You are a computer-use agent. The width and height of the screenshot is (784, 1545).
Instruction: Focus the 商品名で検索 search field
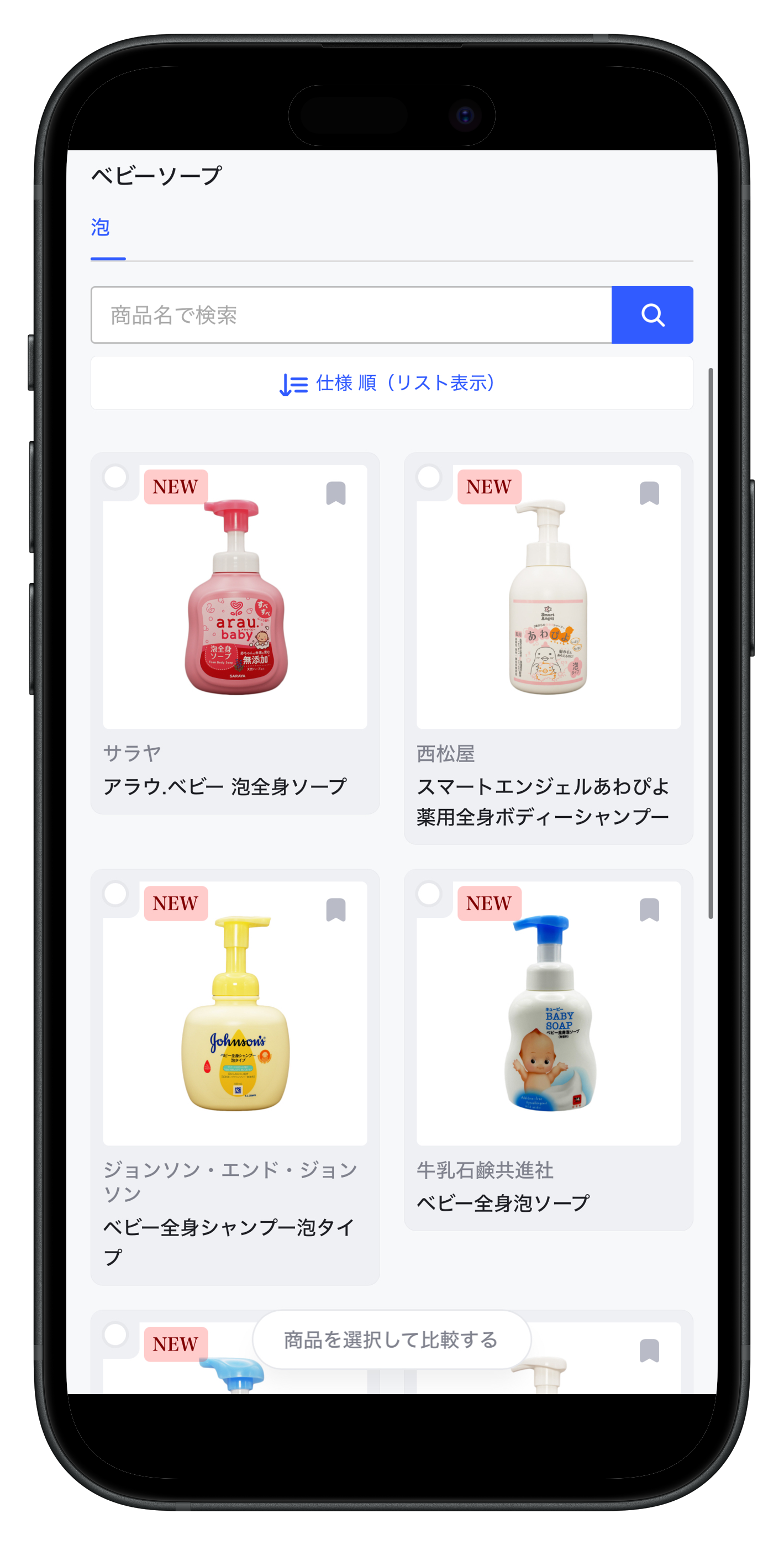coord(351,315)
